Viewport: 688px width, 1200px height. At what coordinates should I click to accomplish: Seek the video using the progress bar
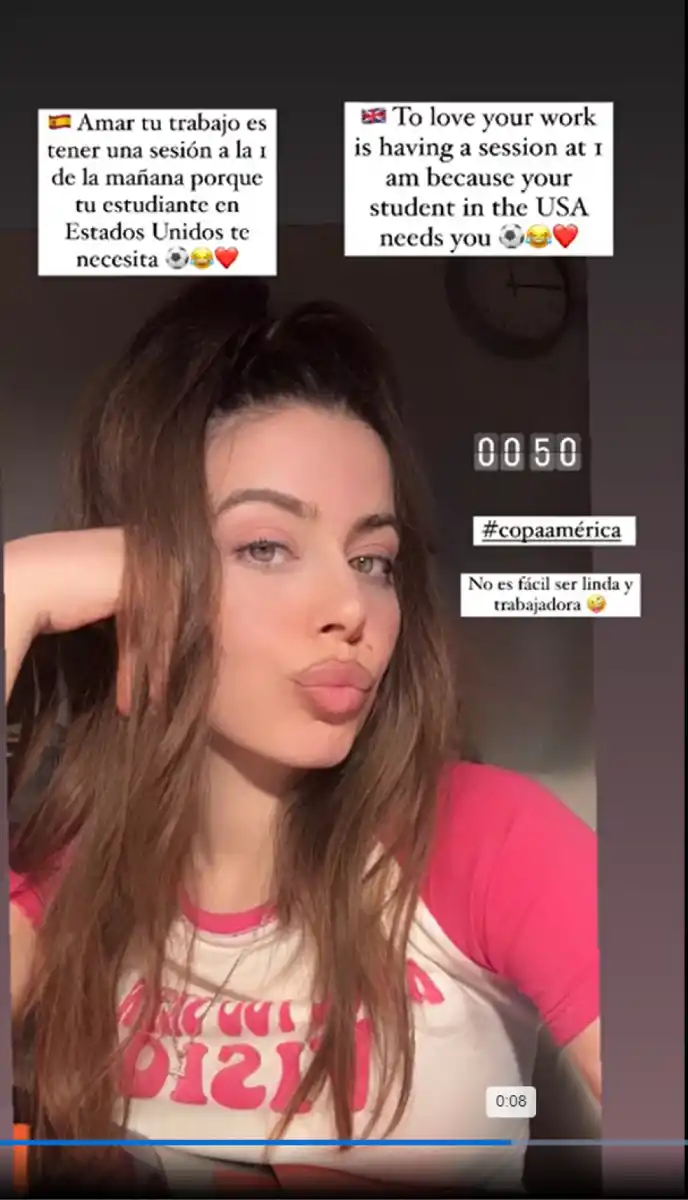tap(344, 1142)
